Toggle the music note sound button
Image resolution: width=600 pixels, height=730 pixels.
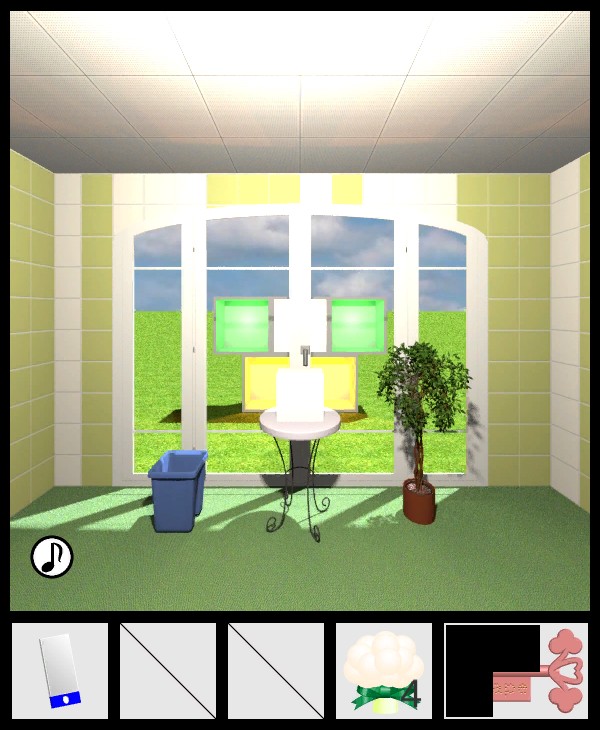(52, 557)
